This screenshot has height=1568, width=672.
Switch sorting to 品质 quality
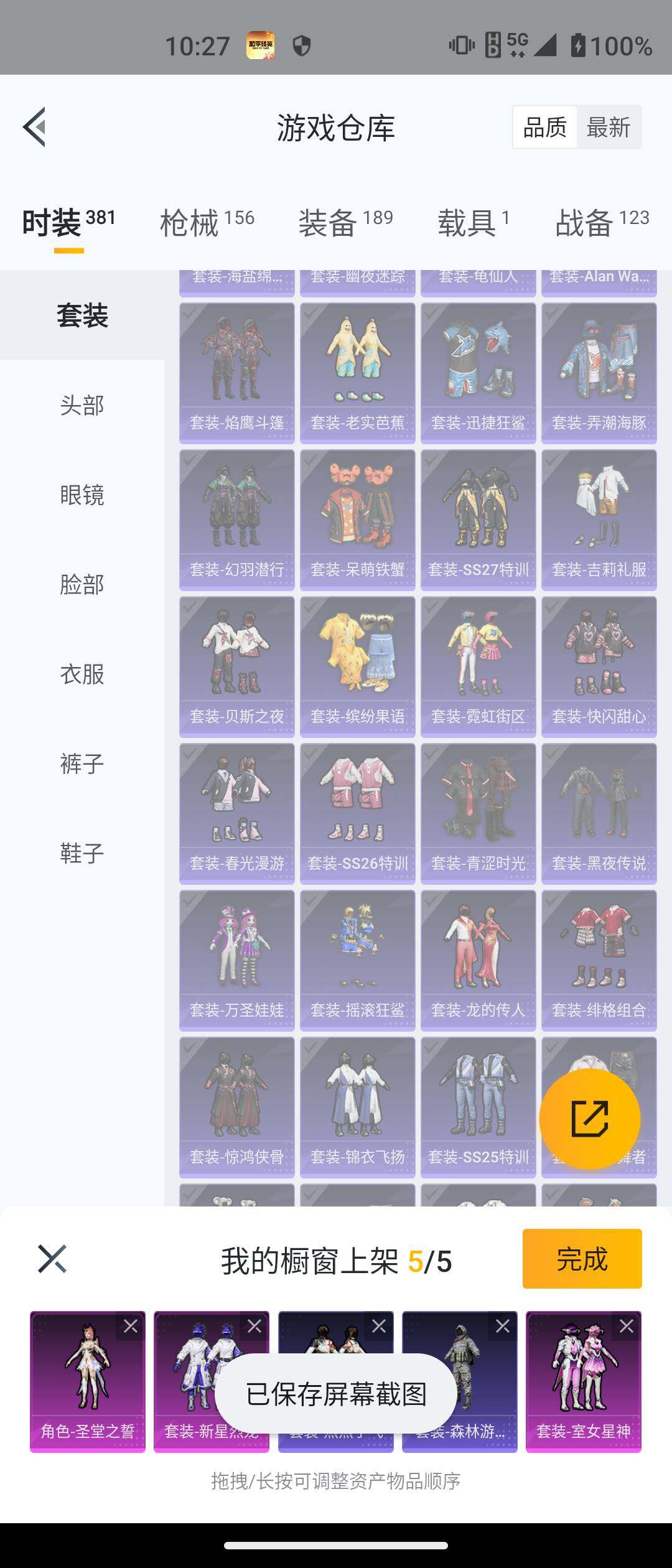click(x=544, y=127)
